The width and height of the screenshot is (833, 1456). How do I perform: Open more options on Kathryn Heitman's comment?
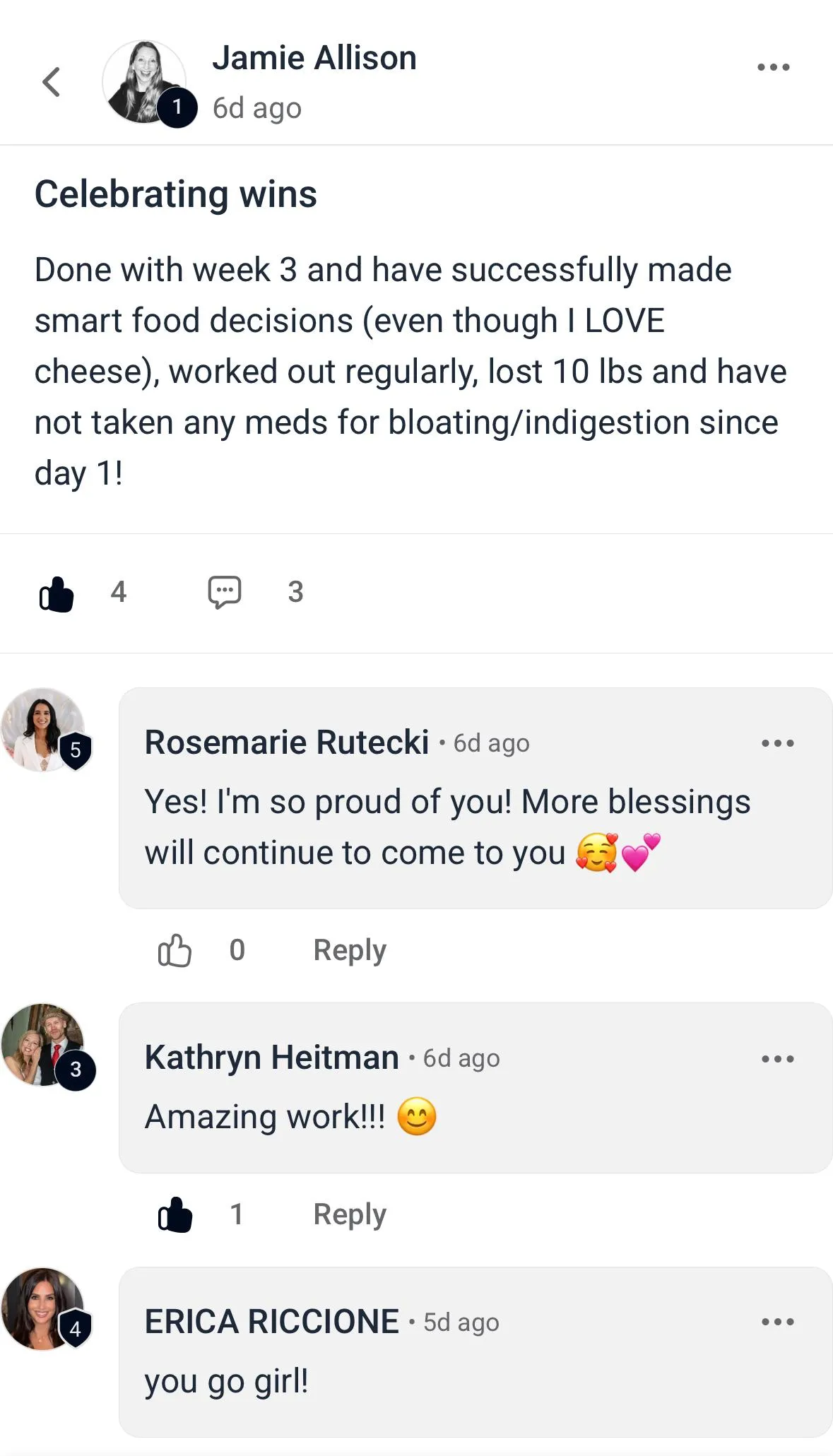(x=777, y=1059)
